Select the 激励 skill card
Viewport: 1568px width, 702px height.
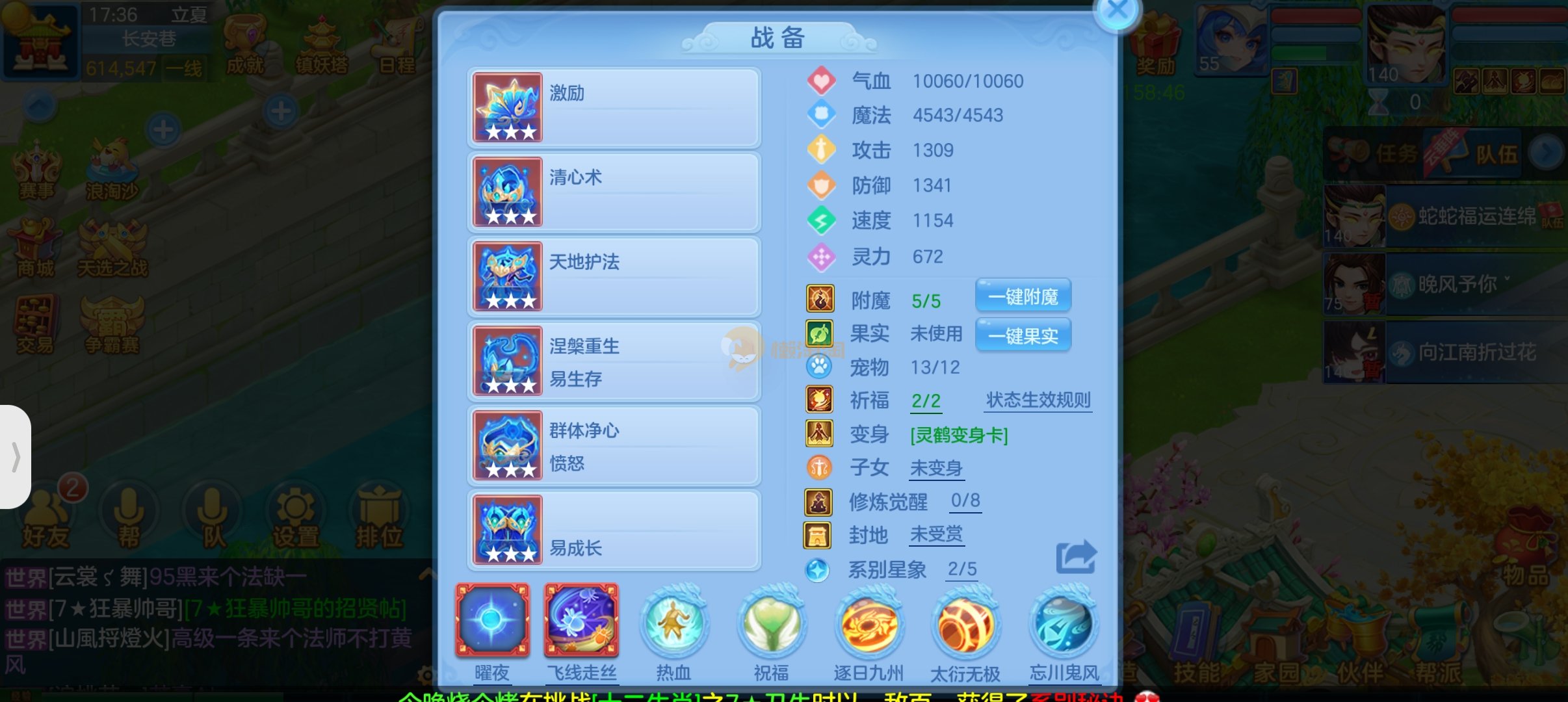[613, 107]
